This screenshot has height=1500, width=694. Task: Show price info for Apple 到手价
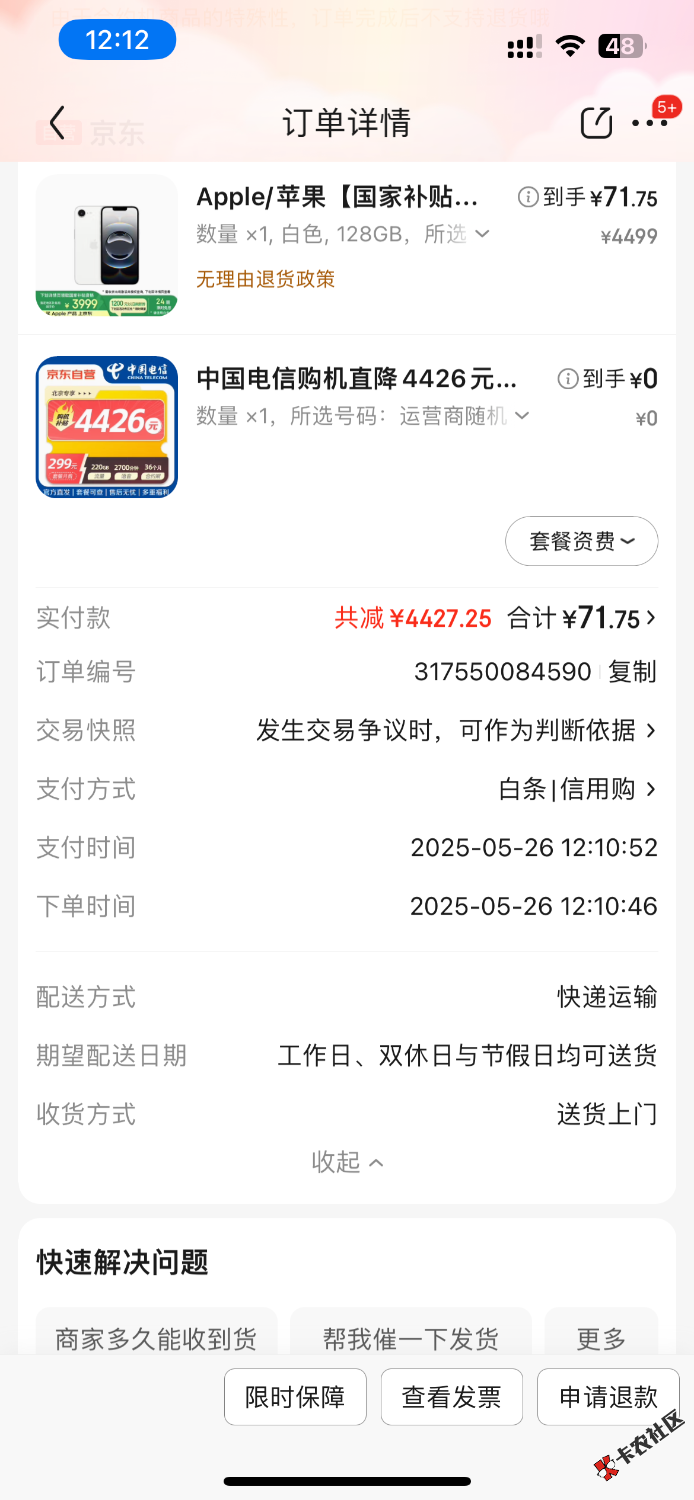(x=527, y=198)
